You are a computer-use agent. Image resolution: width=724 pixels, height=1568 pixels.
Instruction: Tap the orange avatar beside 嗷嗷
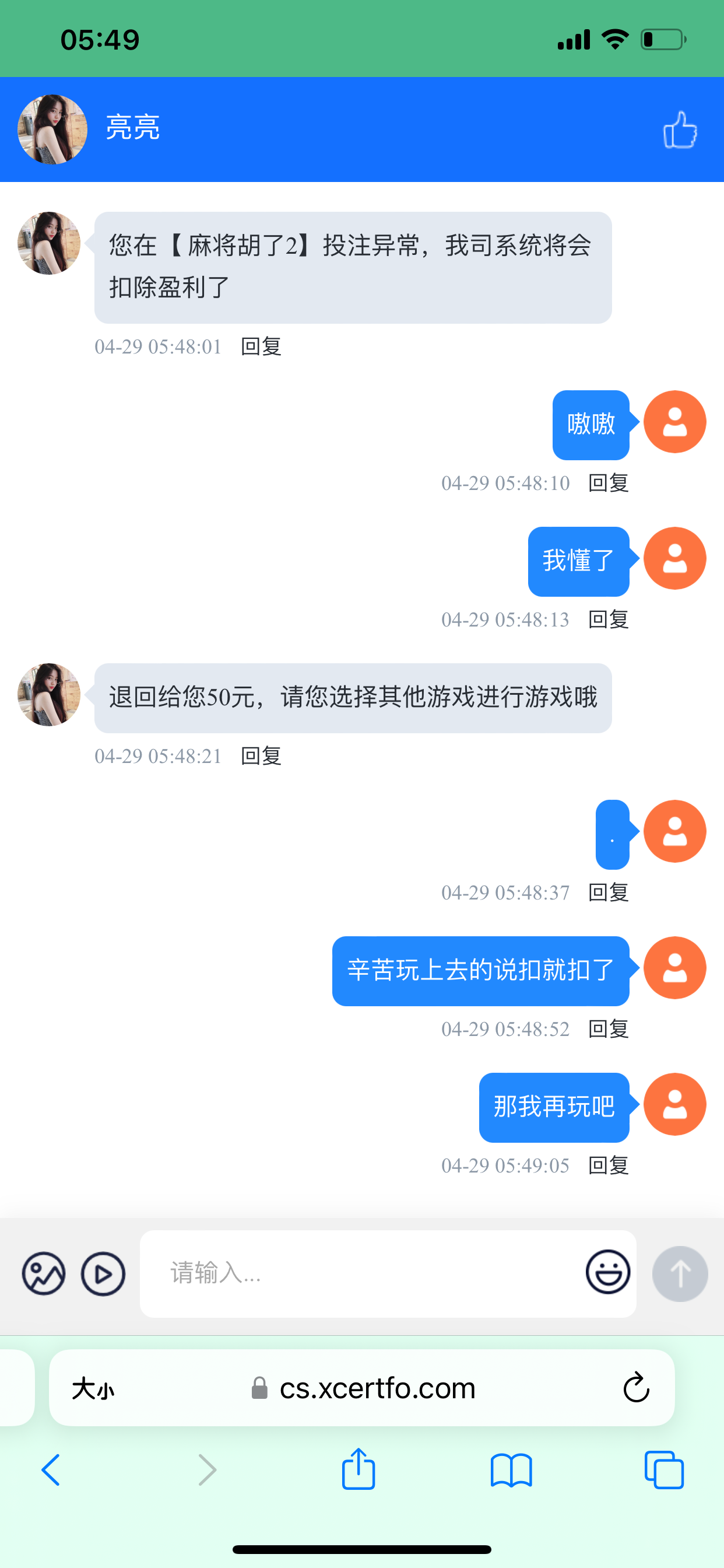pyautogui.click(x=674, y=421)
